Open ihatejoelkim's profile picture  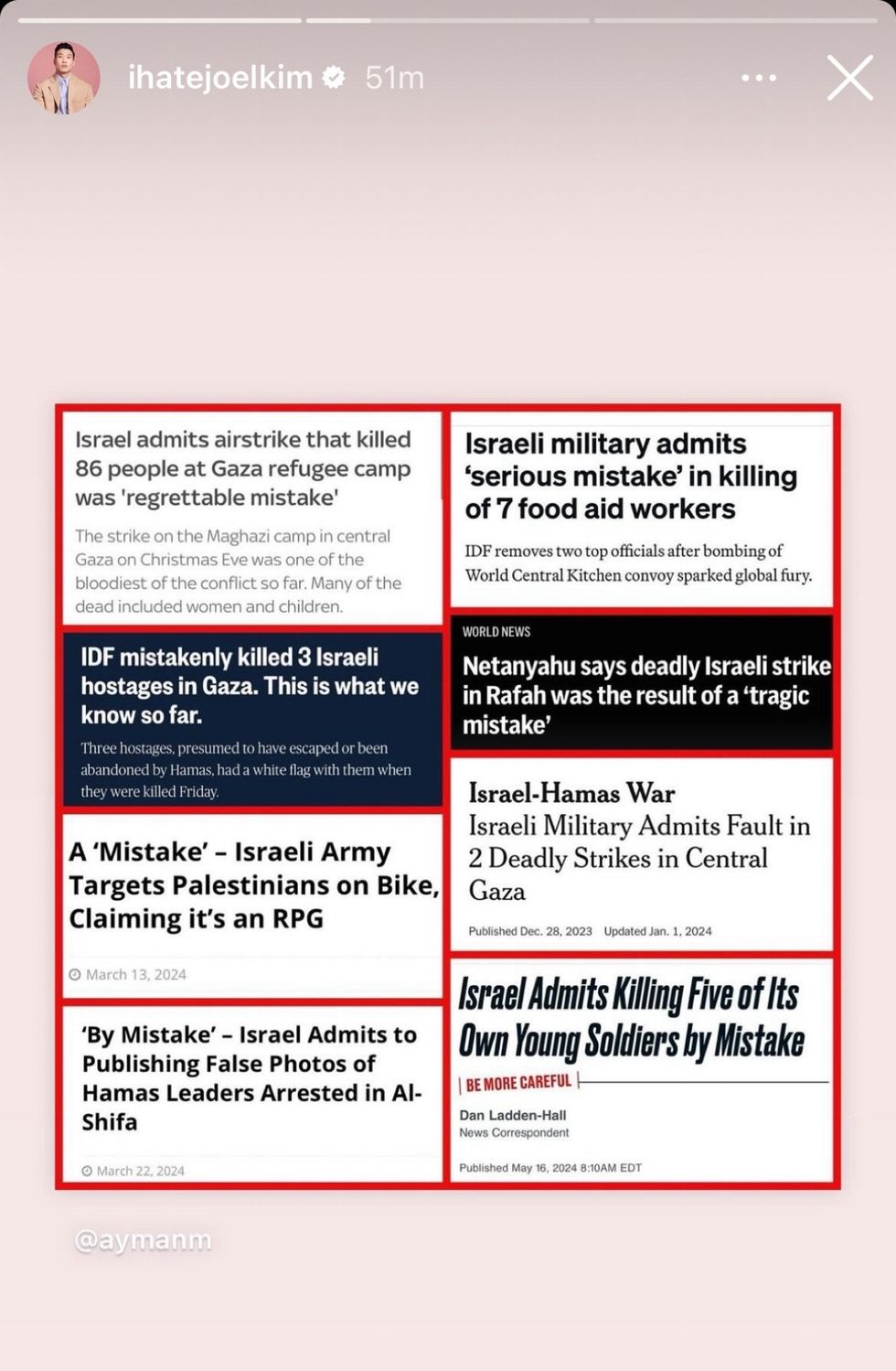point(63,78)
